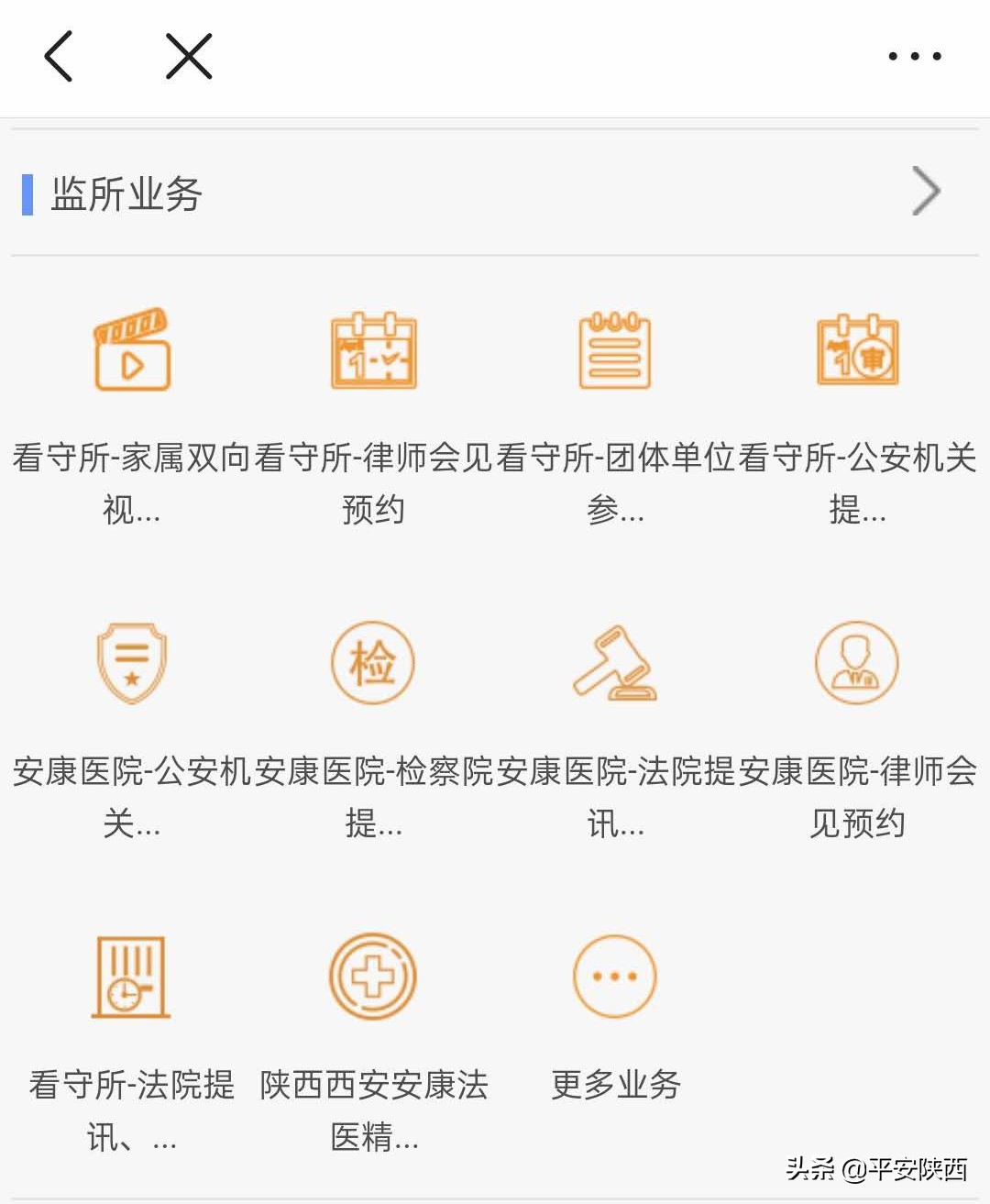
Task: Open 陕西西安安康法医精 medical cross icon
Action: tap(372, 975)
